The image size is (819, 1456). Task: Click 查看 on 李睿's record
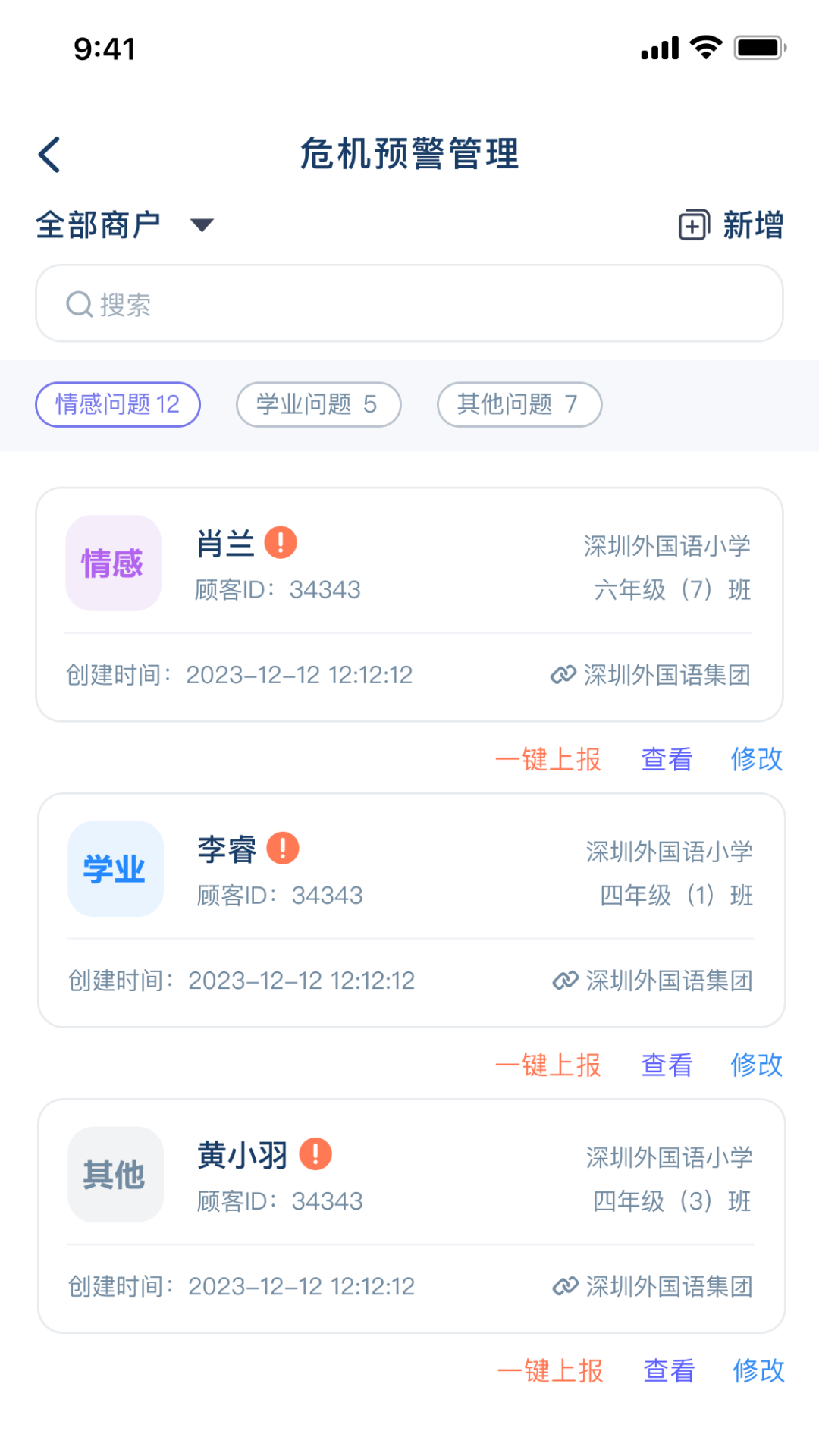[x=665, y=1065]
